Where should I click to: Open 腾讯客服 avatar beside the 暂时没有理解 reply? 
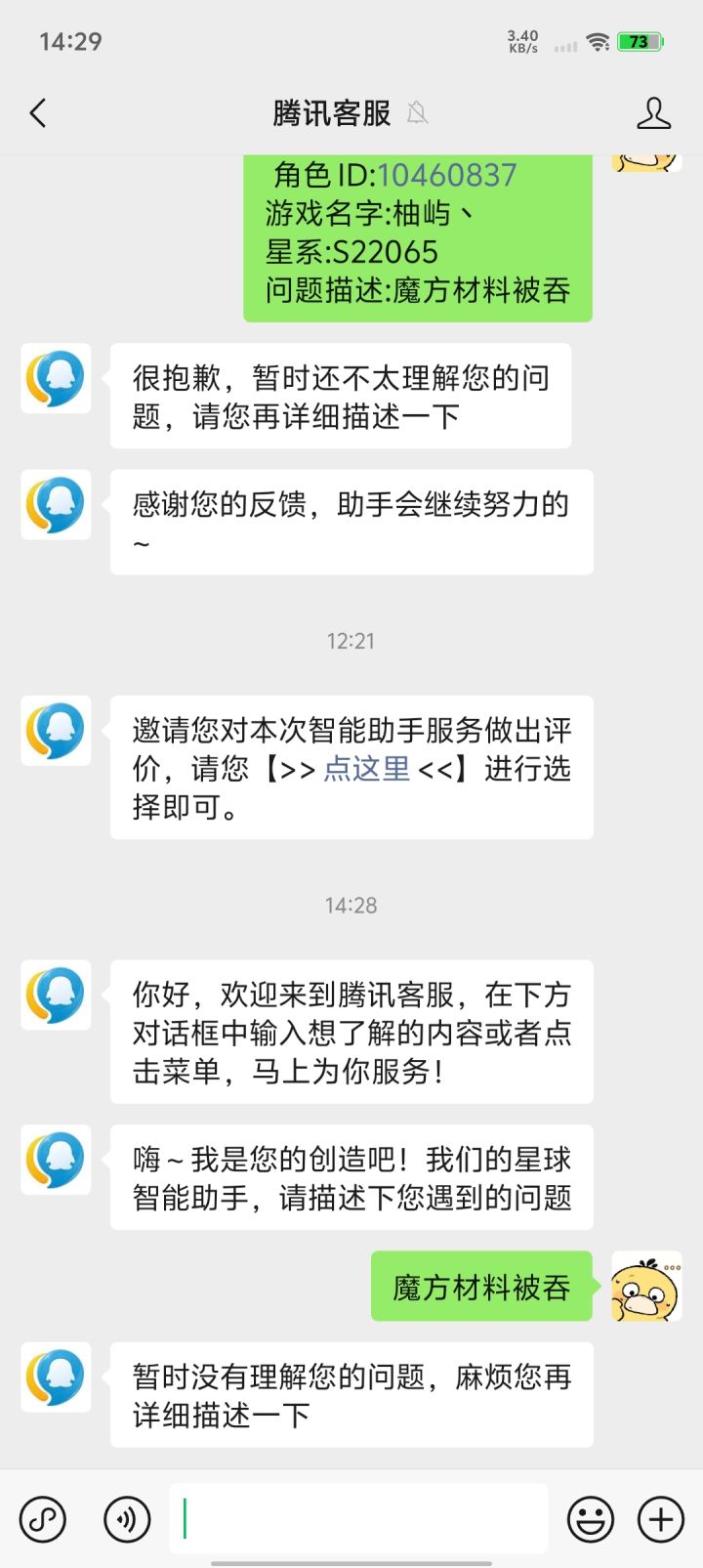point(56,1377)
